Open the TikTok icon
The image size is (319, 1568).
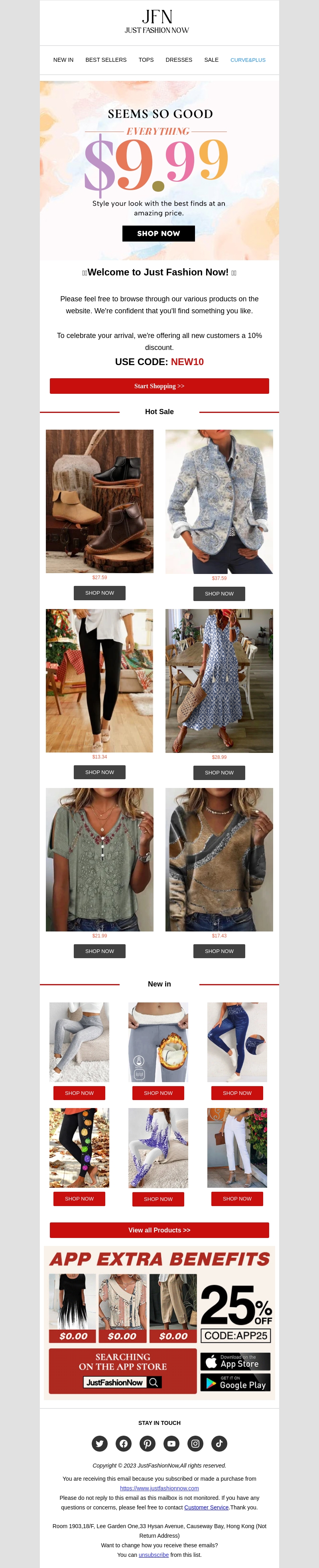coord(219,1443)
